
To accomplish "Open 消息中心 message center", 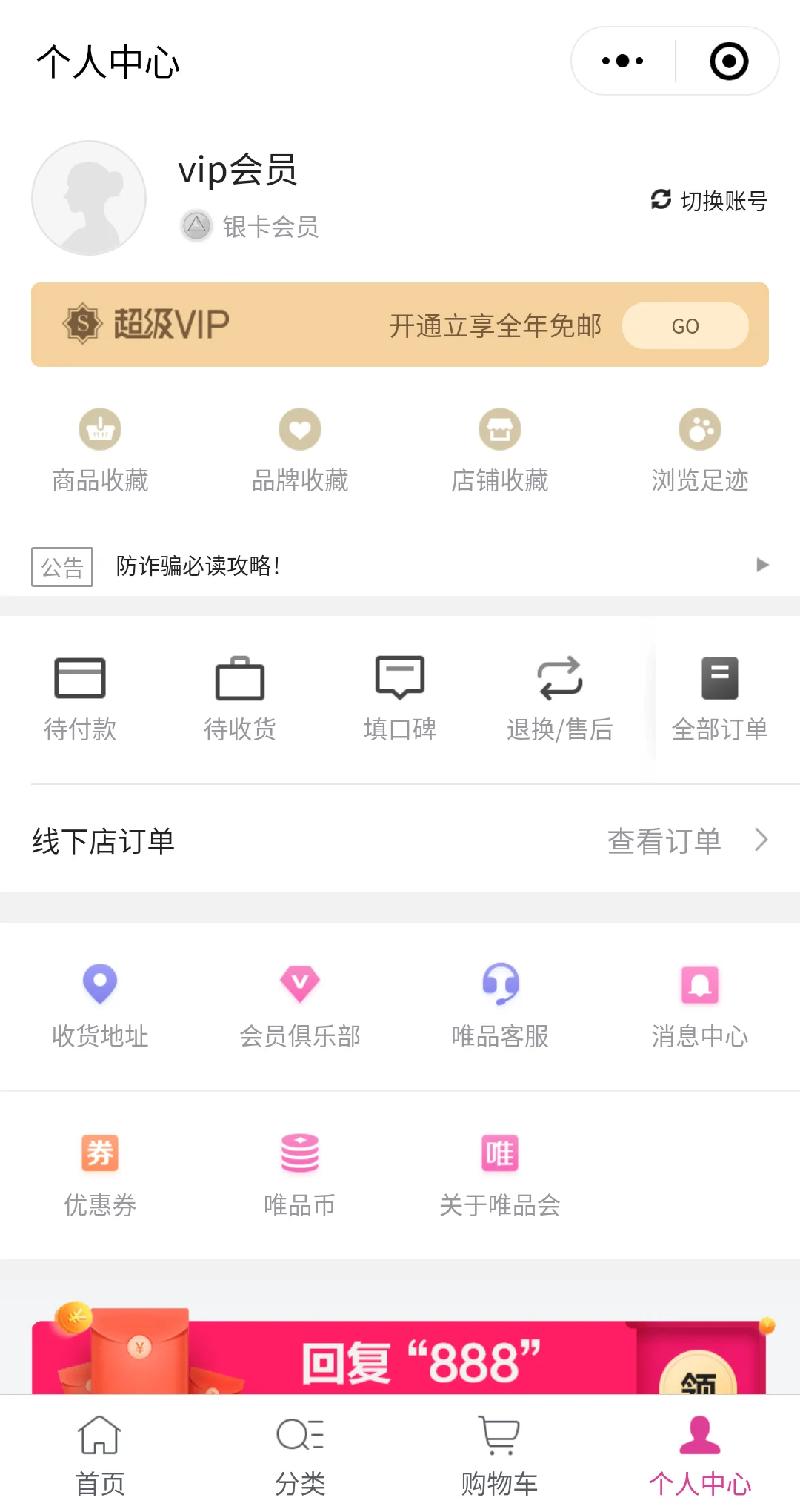I will (700, 1005).
